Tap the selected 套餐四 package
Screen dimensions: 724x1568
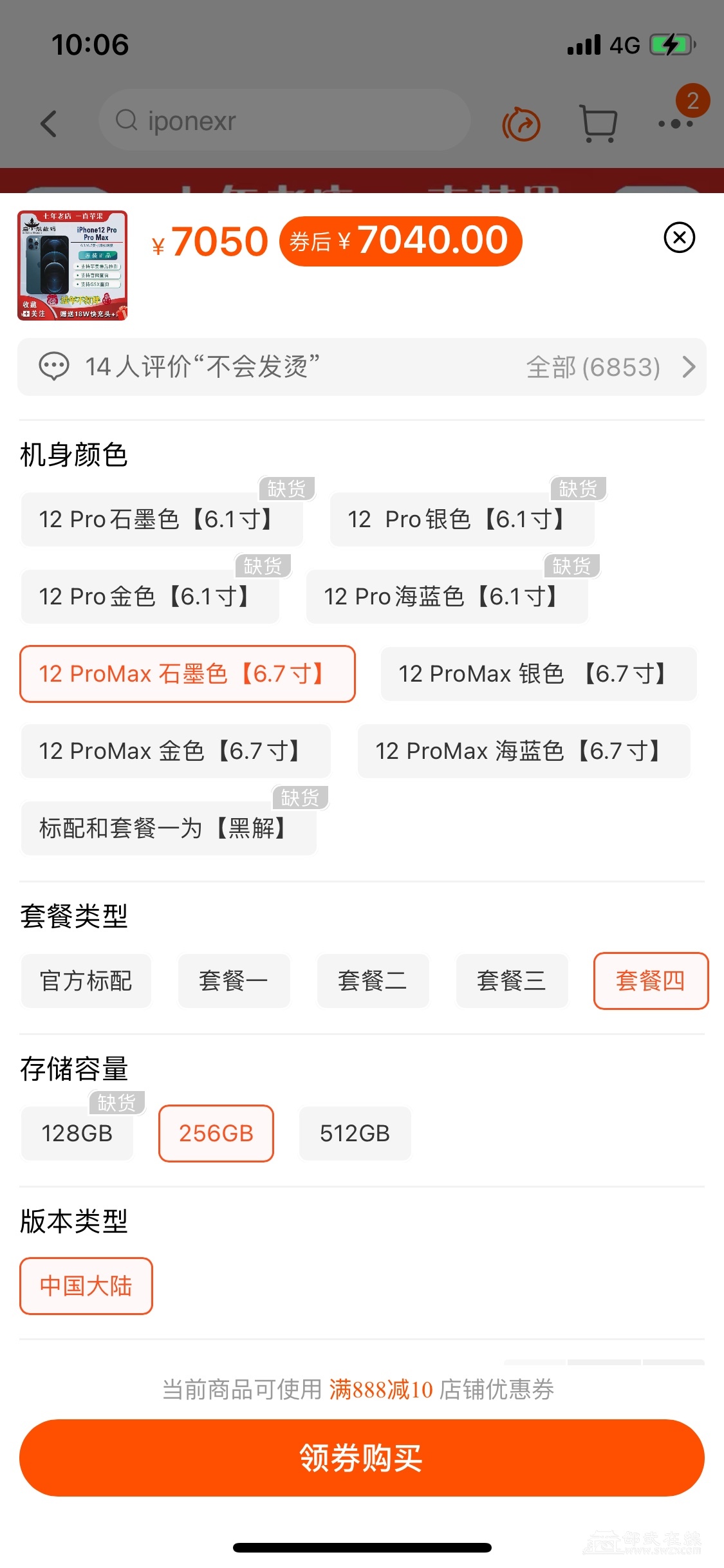[x=651, y=981]
